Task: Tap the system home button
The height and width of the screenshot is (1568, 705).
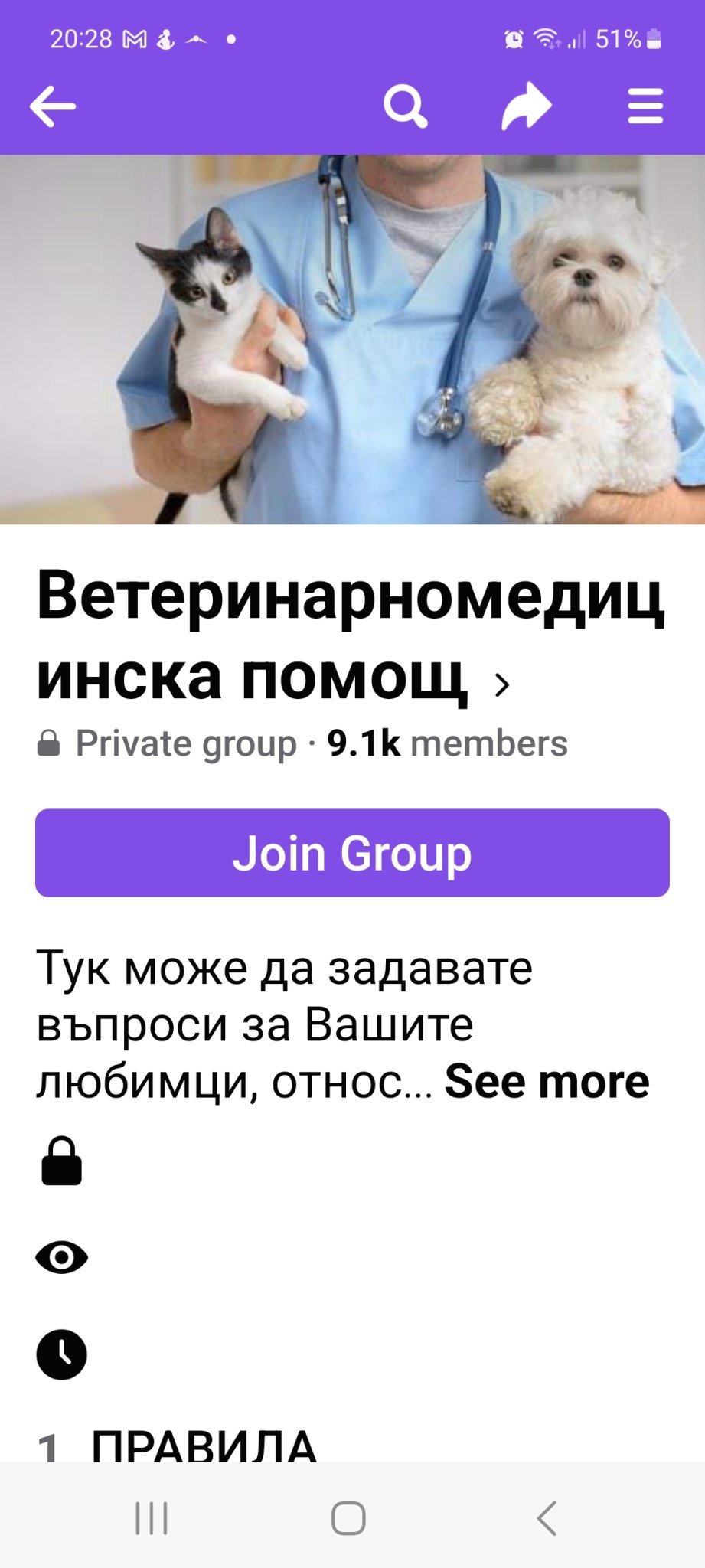Action: click(348, 1517)
